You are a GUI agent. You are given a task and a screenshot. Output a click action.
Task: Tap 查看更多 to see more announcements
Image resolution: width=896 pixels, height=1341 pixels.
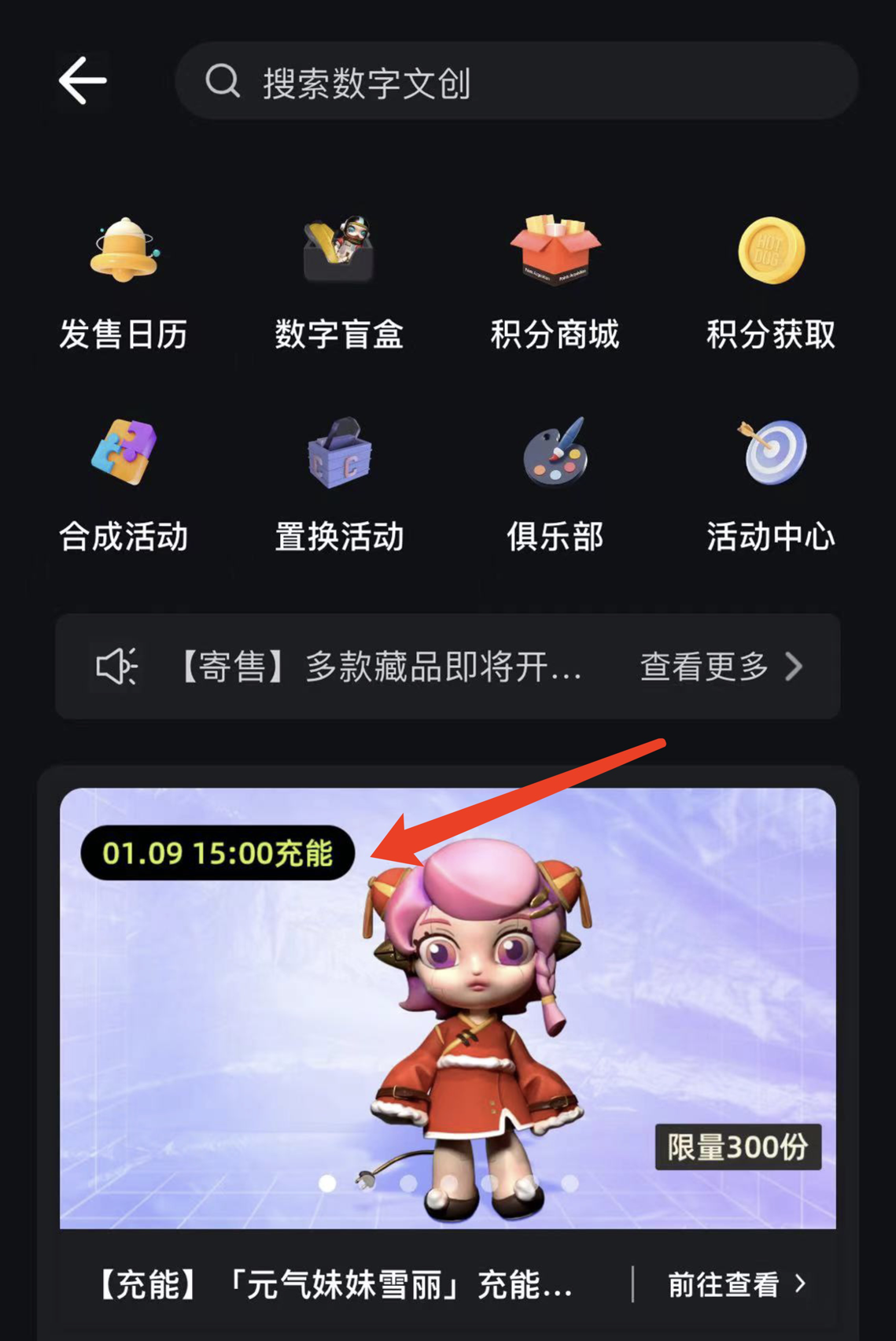pos(720,667)
